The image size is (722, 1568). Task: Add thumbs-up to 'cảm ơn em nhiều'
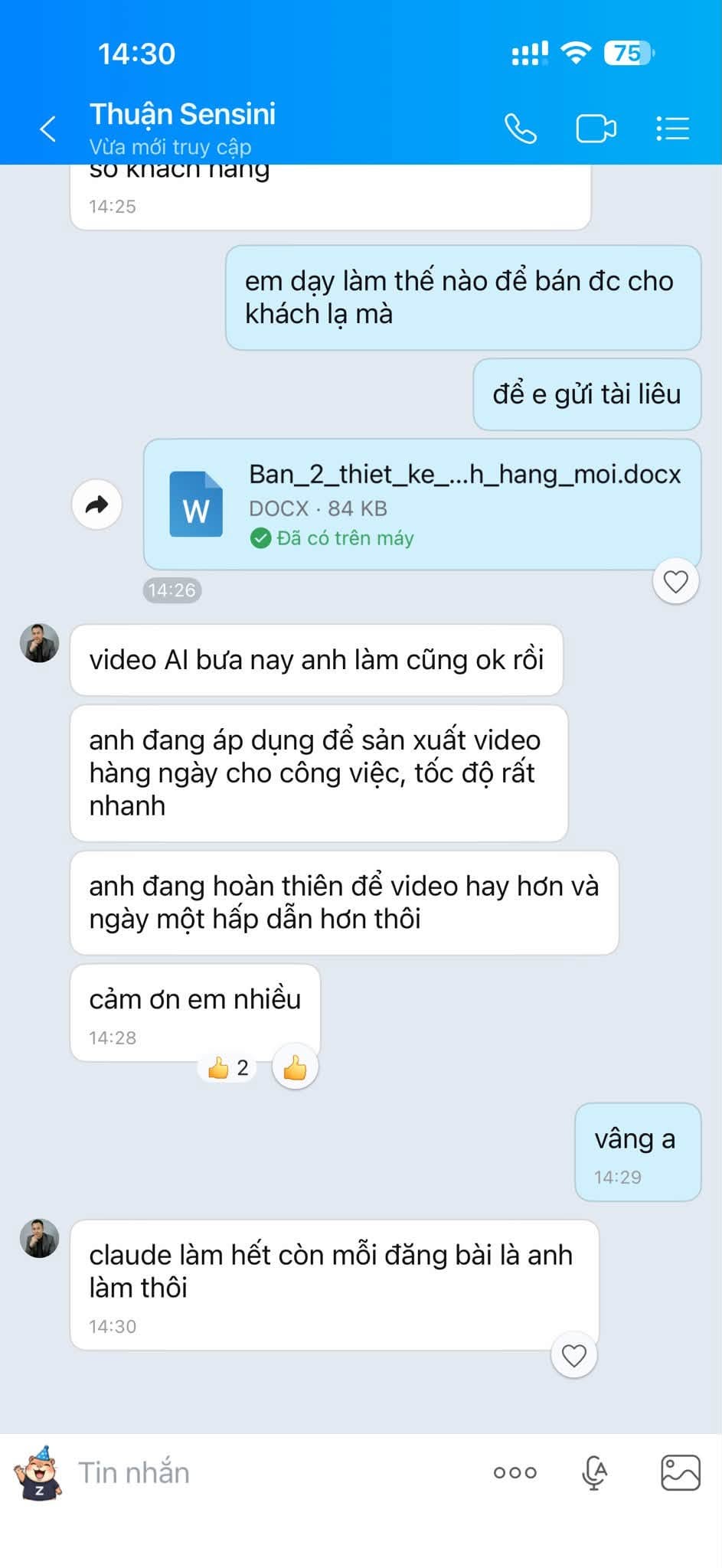tap(295, 1067)
